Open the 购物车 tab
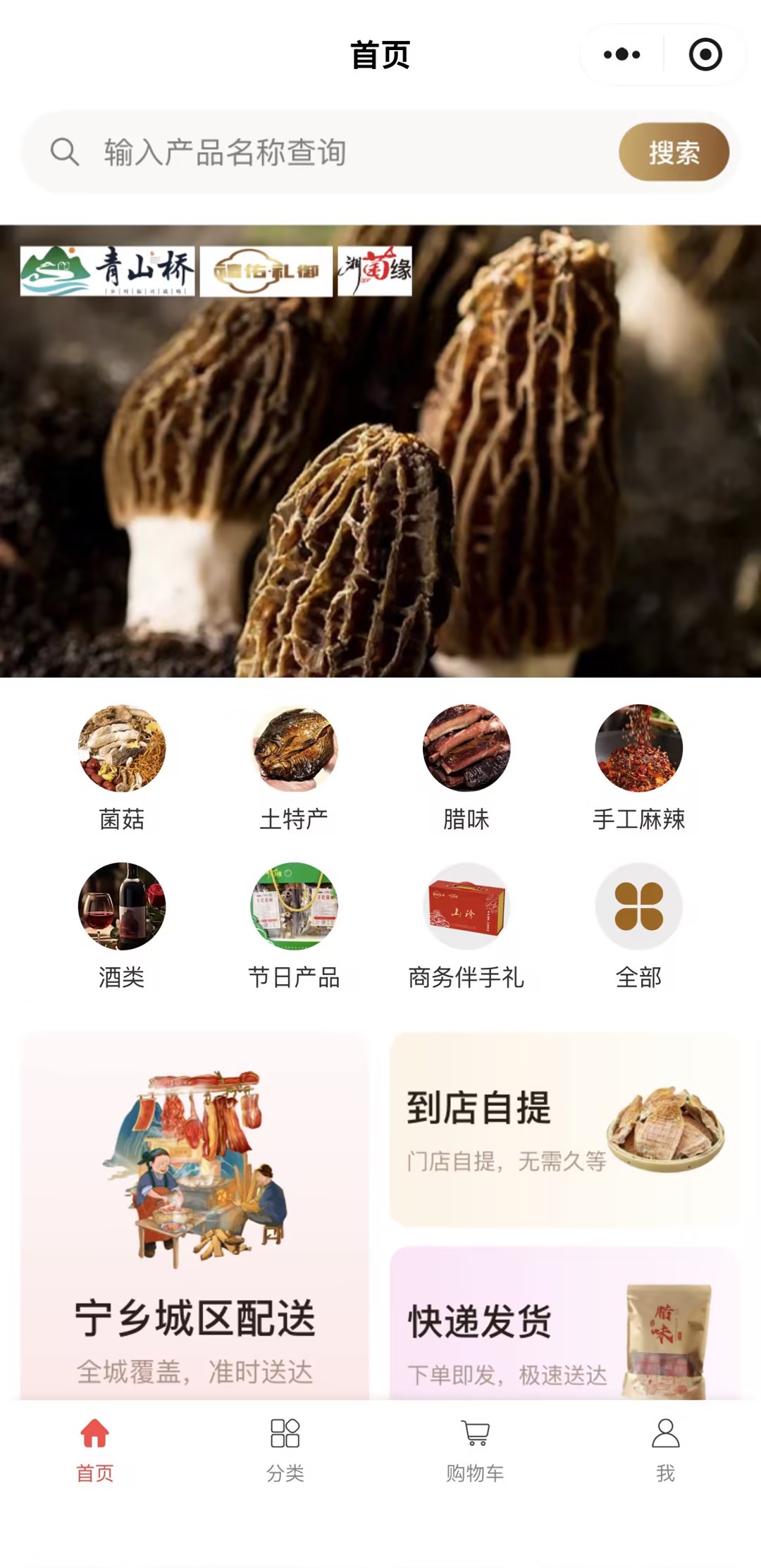 coord(476,1450)
